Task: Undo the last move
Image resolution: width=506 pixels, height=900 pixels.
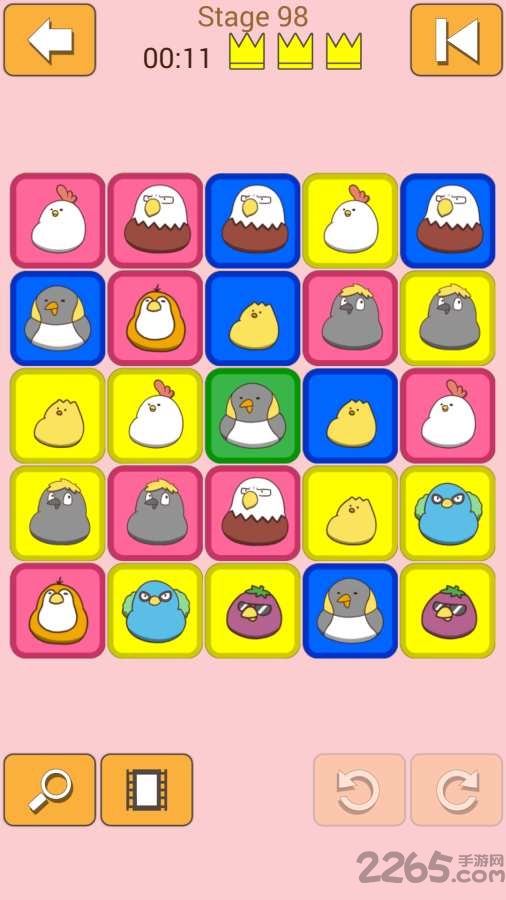Action: click(x=359, y=790)
